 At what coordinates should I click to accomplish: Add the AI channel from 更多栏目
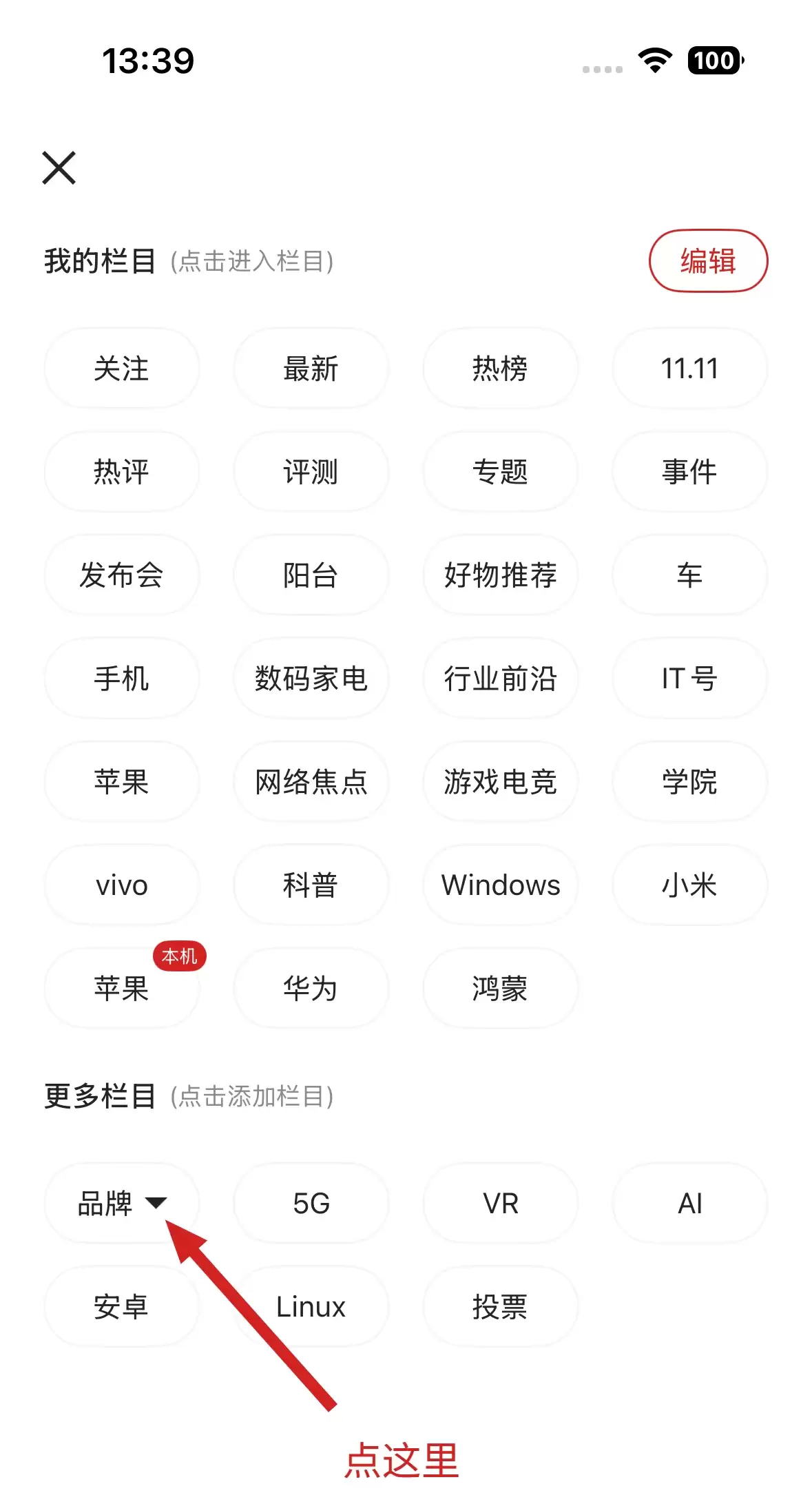689,1203
